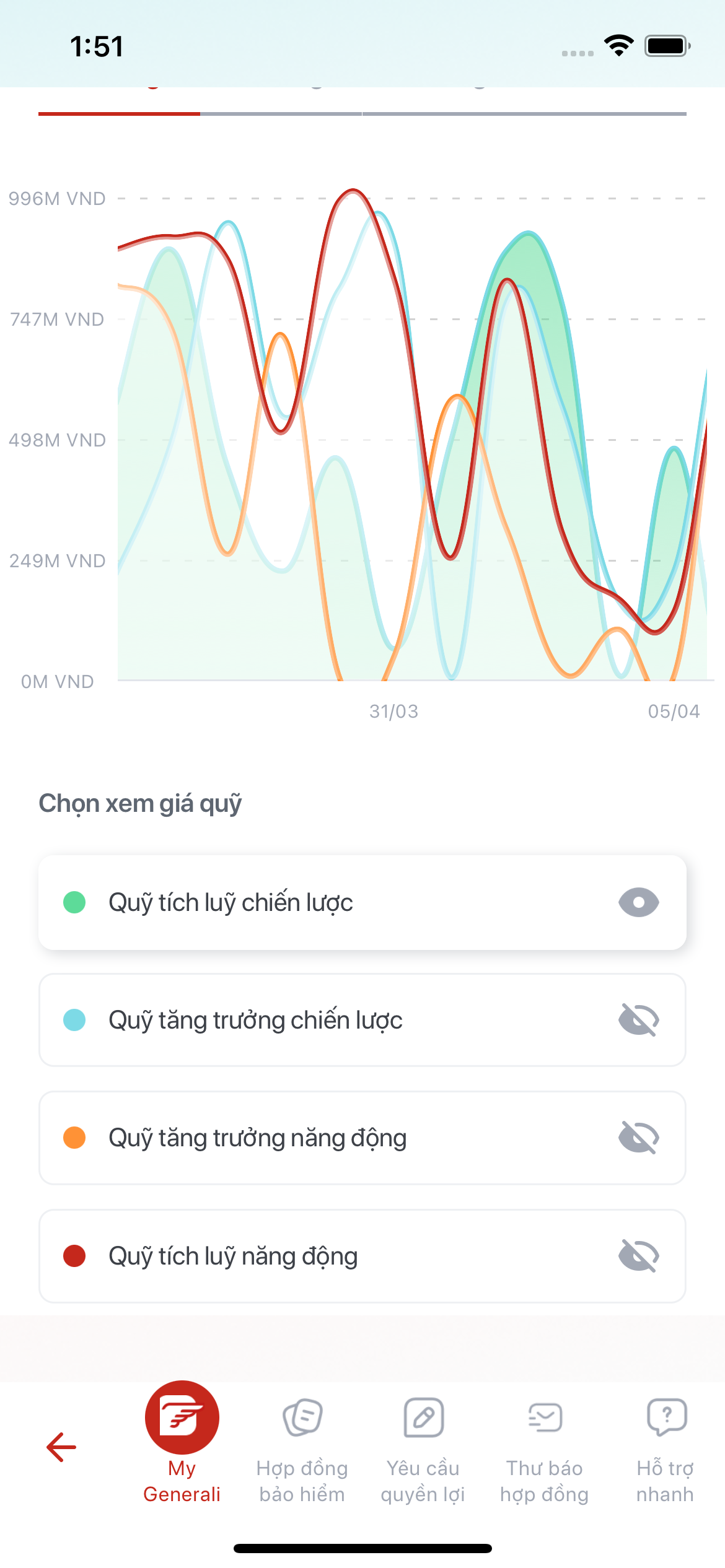The height and width of the screenshot is (1568, 725).
Task: Tap the back arrow to return
Action: [59, 1445]
